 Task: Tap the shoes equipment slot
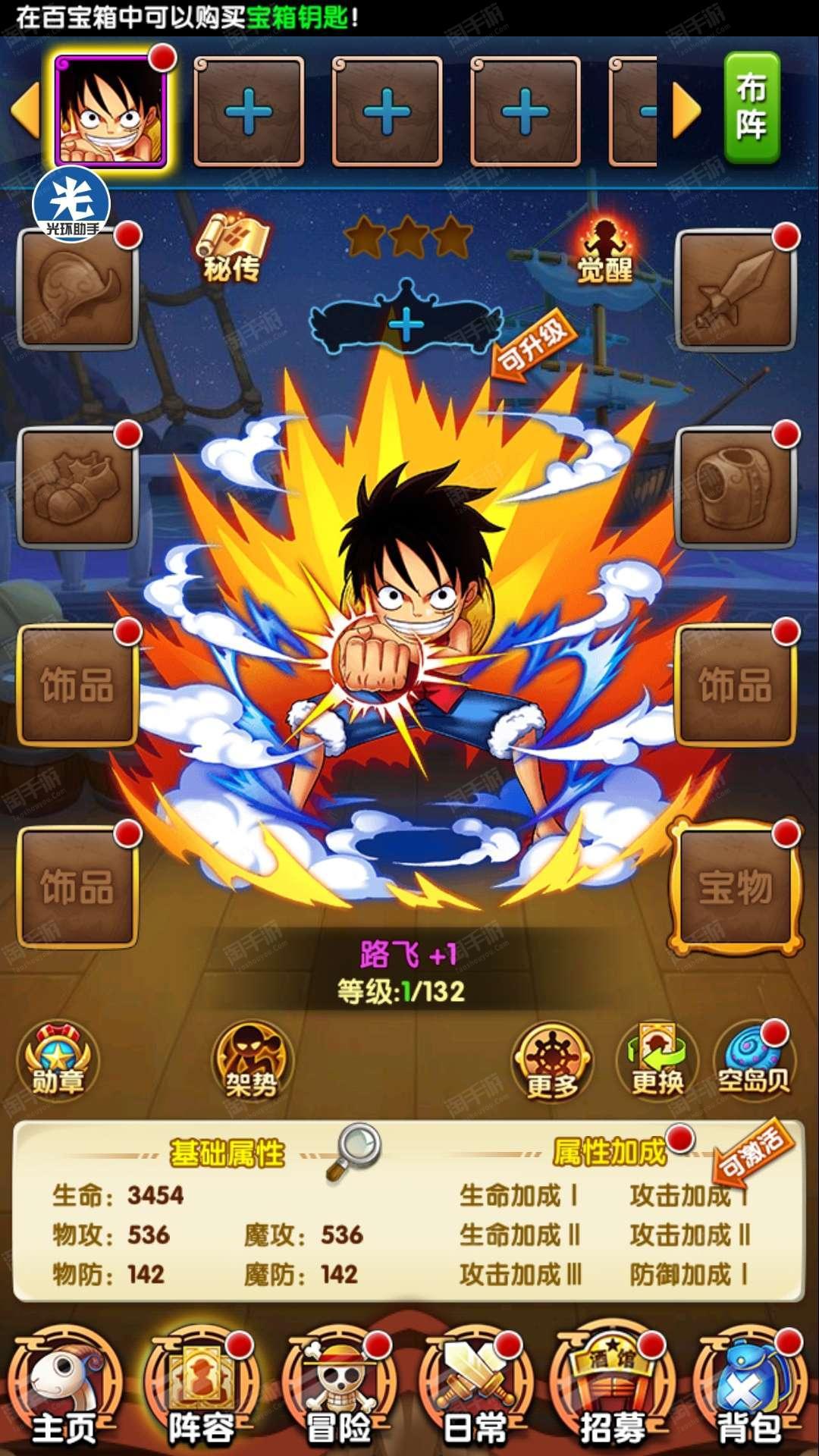coord(77,487)
